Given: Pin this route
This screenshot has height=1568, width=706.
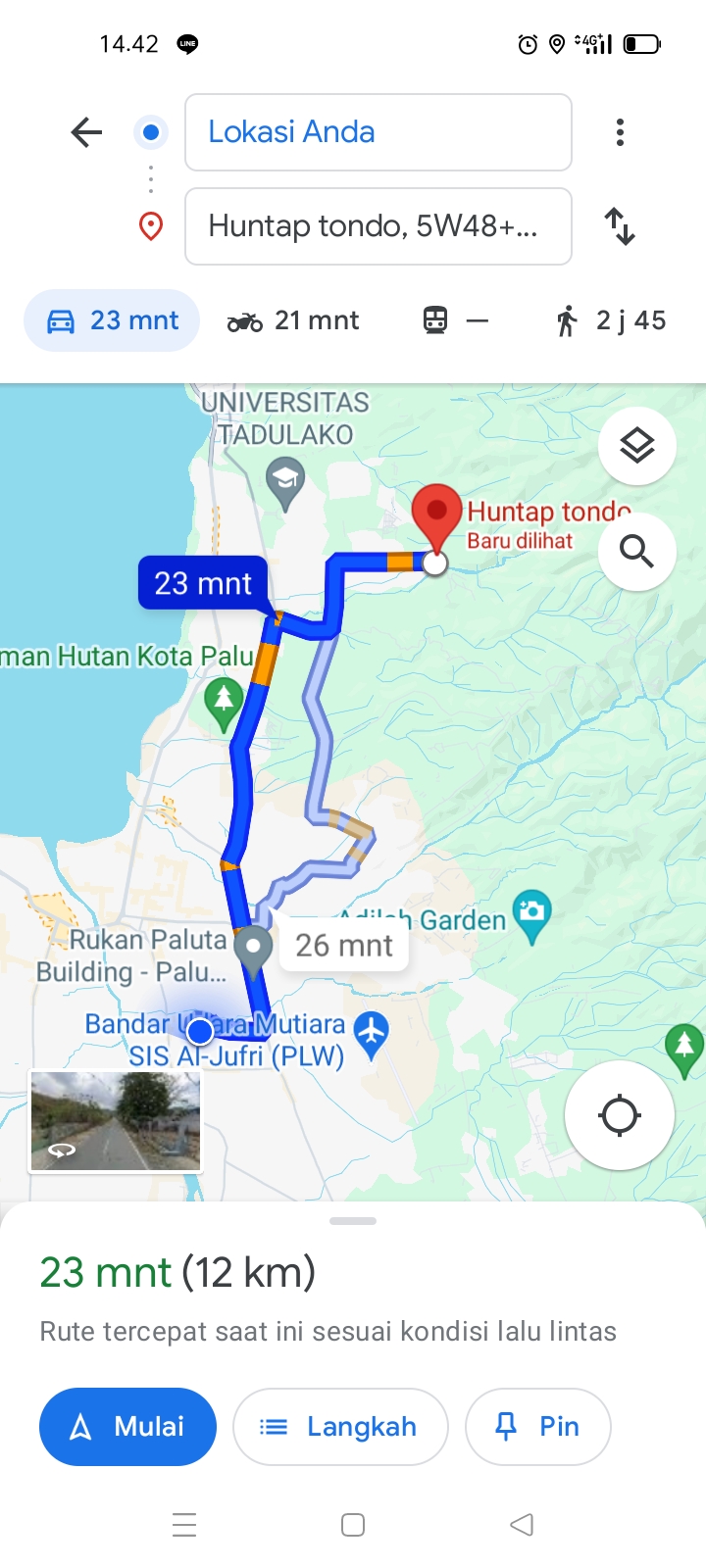Looking at the screenshot, I should coord(538,1427).
